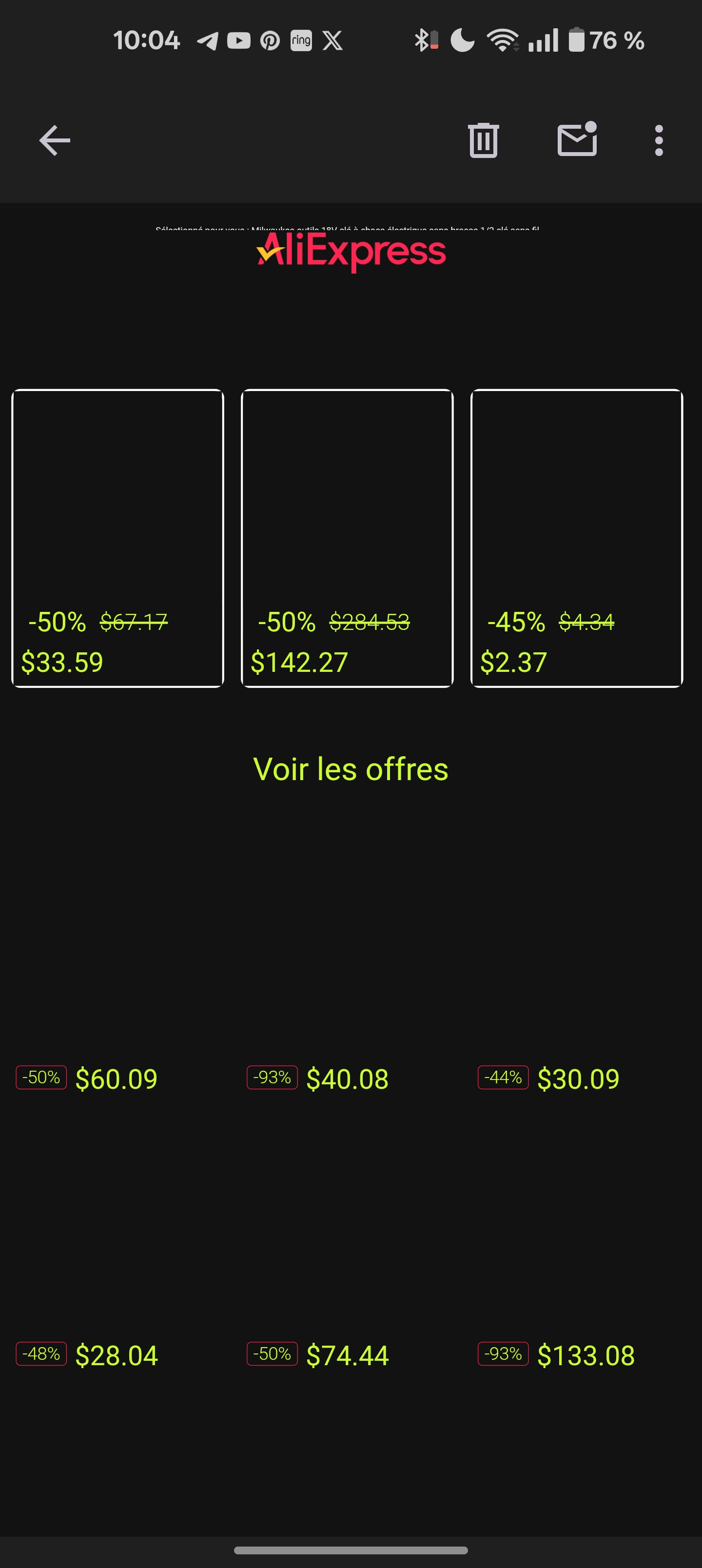
Task: Tap Voir les offres
Action: [351, 769]
